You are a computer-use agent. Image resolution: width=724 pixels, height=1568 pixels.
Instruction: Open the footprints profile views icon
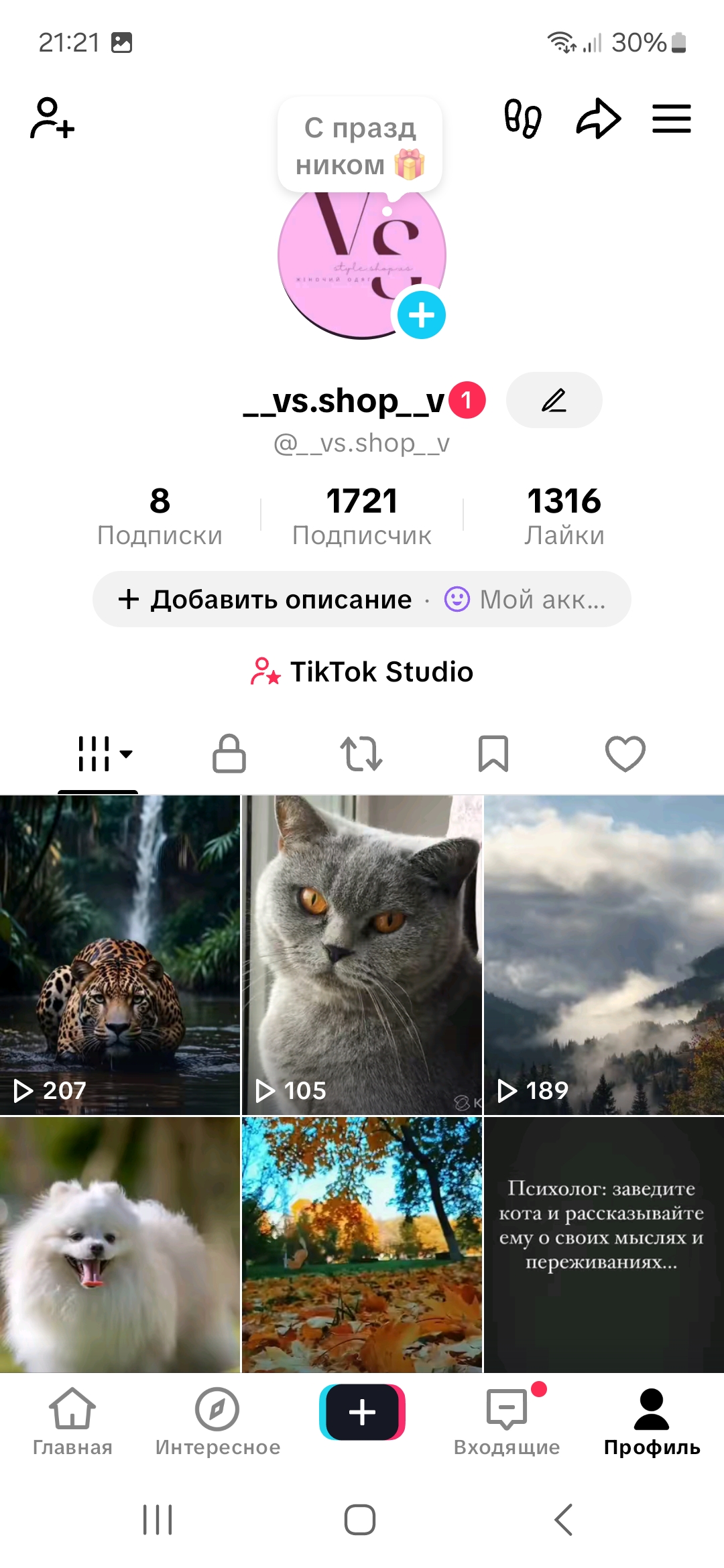click(x=522, y=119)
